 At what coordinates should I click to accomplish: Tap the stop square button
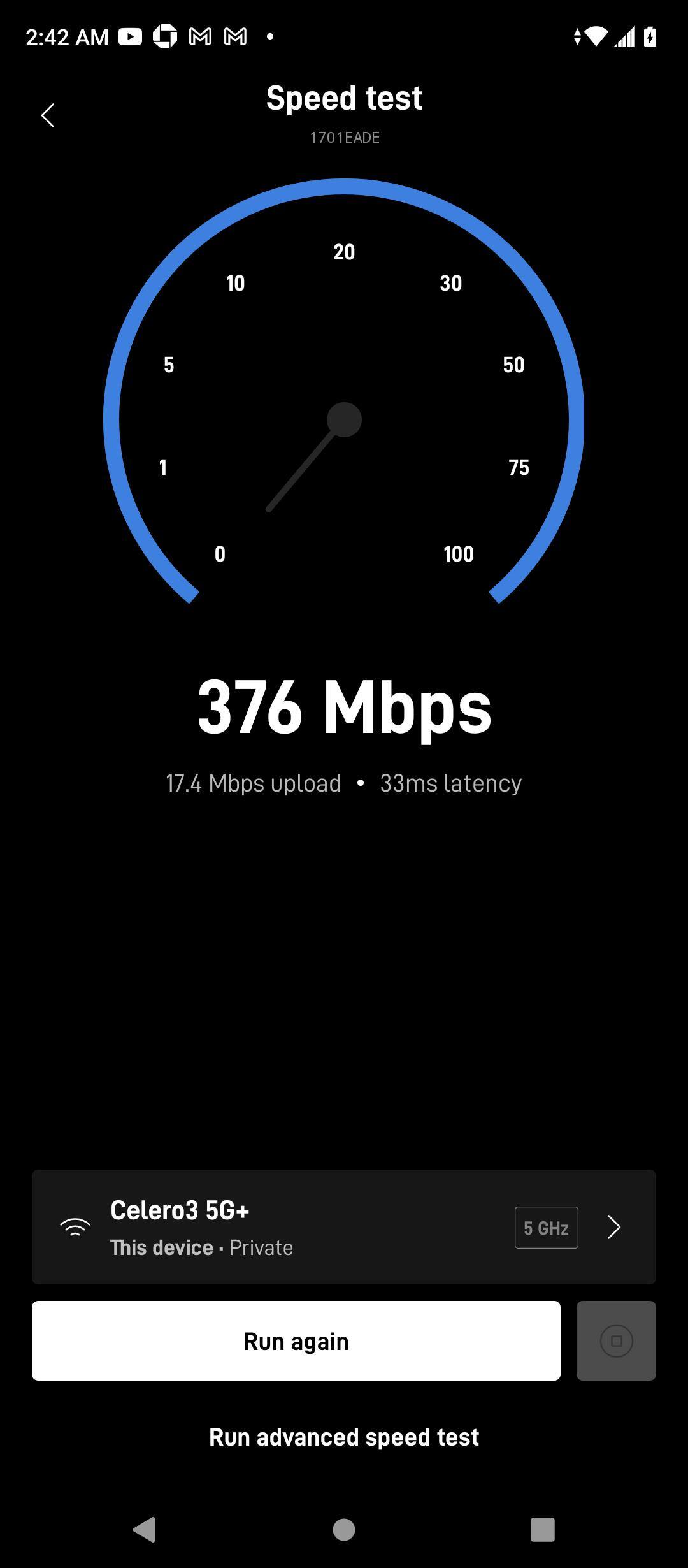pos(615,1341)
